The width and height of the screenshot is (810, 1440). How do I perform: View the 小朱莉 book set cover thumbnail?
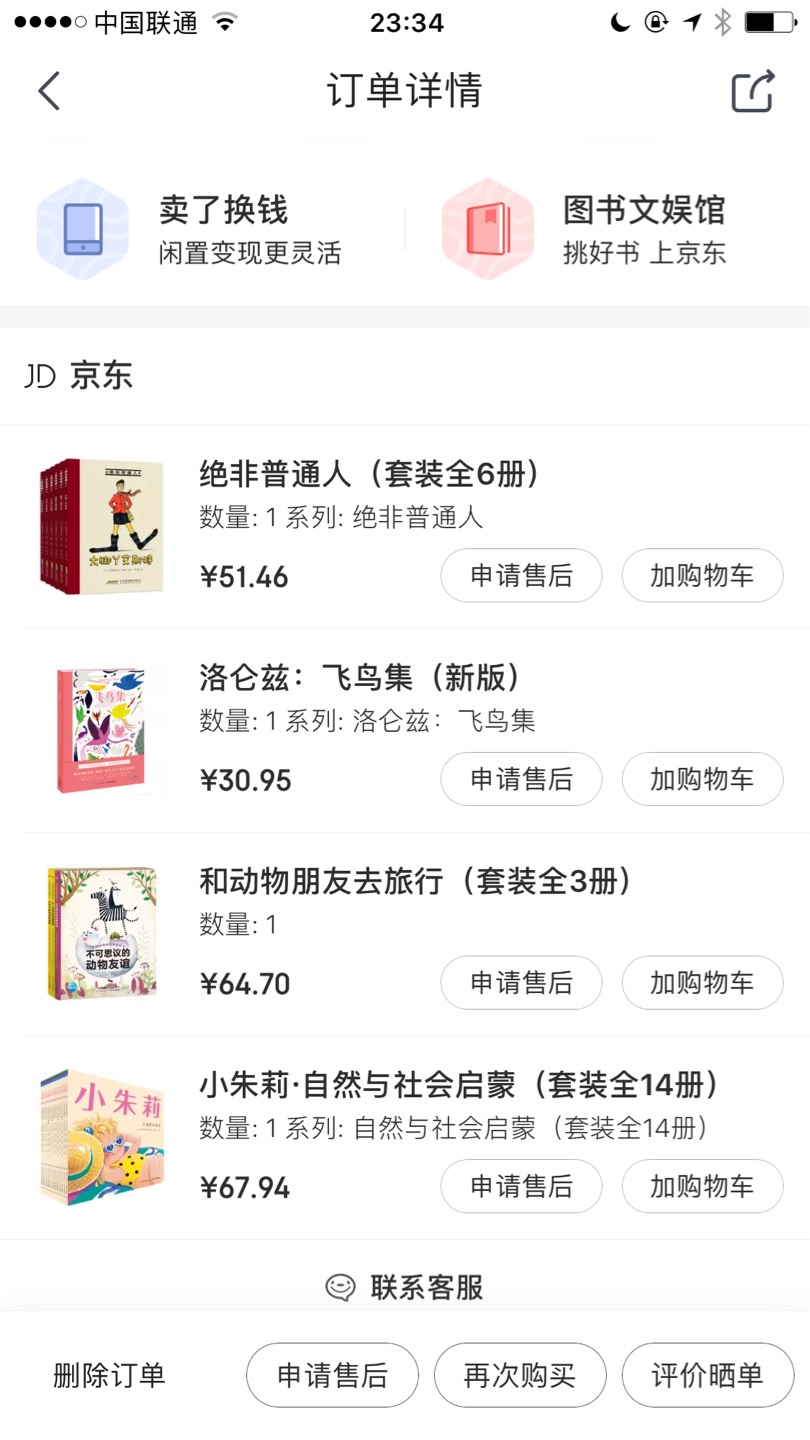[101, 1137]
